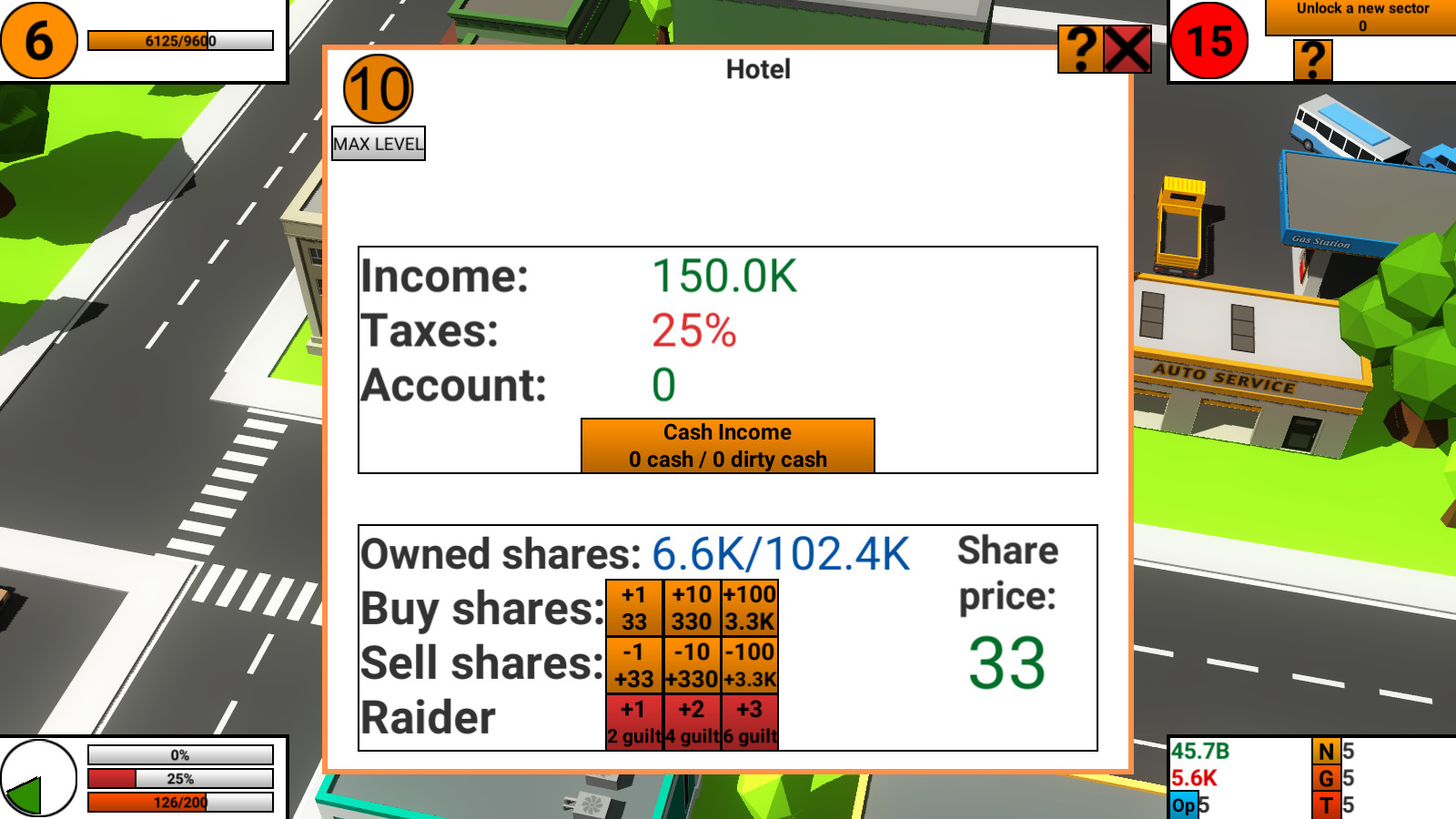
Task: Tap the orange N stat button
Action: 1326,752
